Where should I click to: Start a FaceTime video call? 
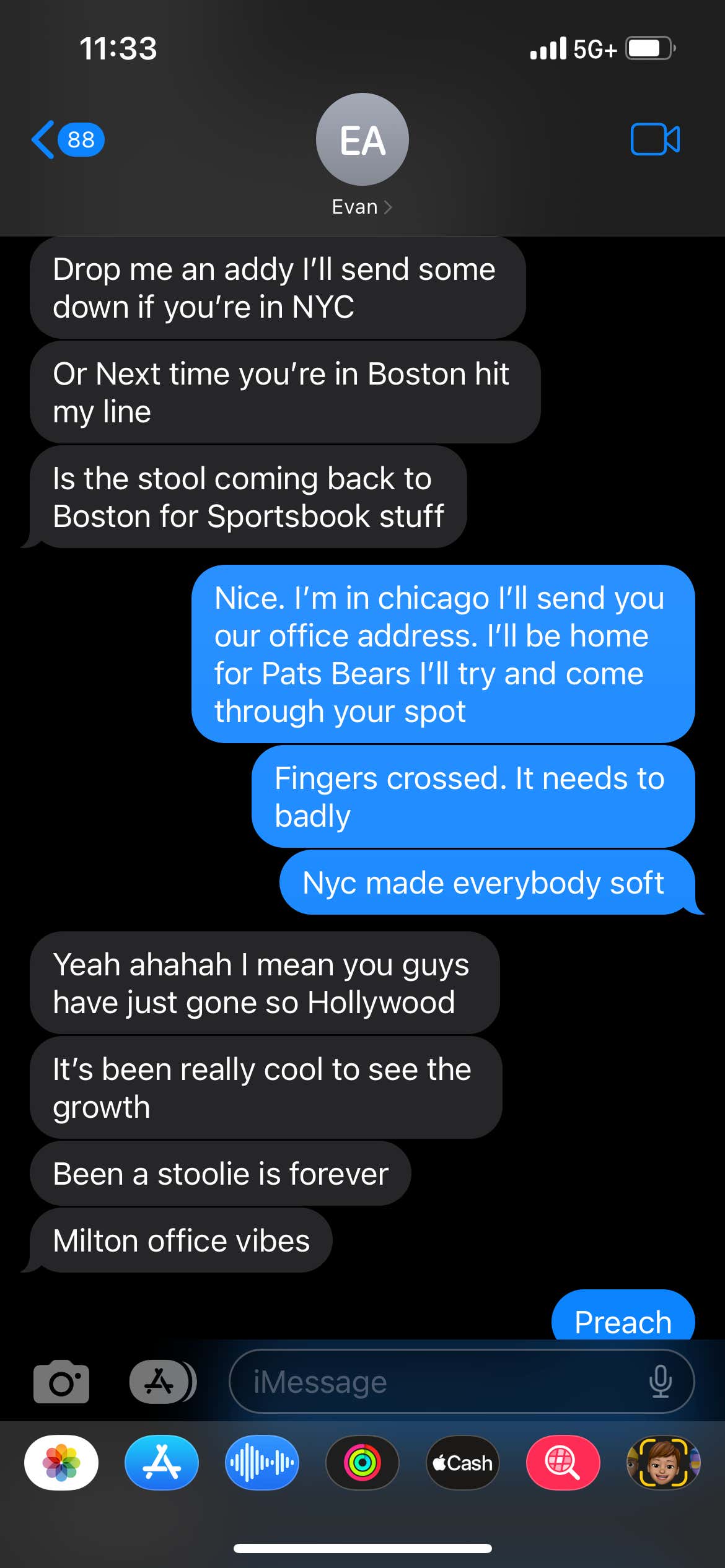pyautogui.click(x=655, y=139)
